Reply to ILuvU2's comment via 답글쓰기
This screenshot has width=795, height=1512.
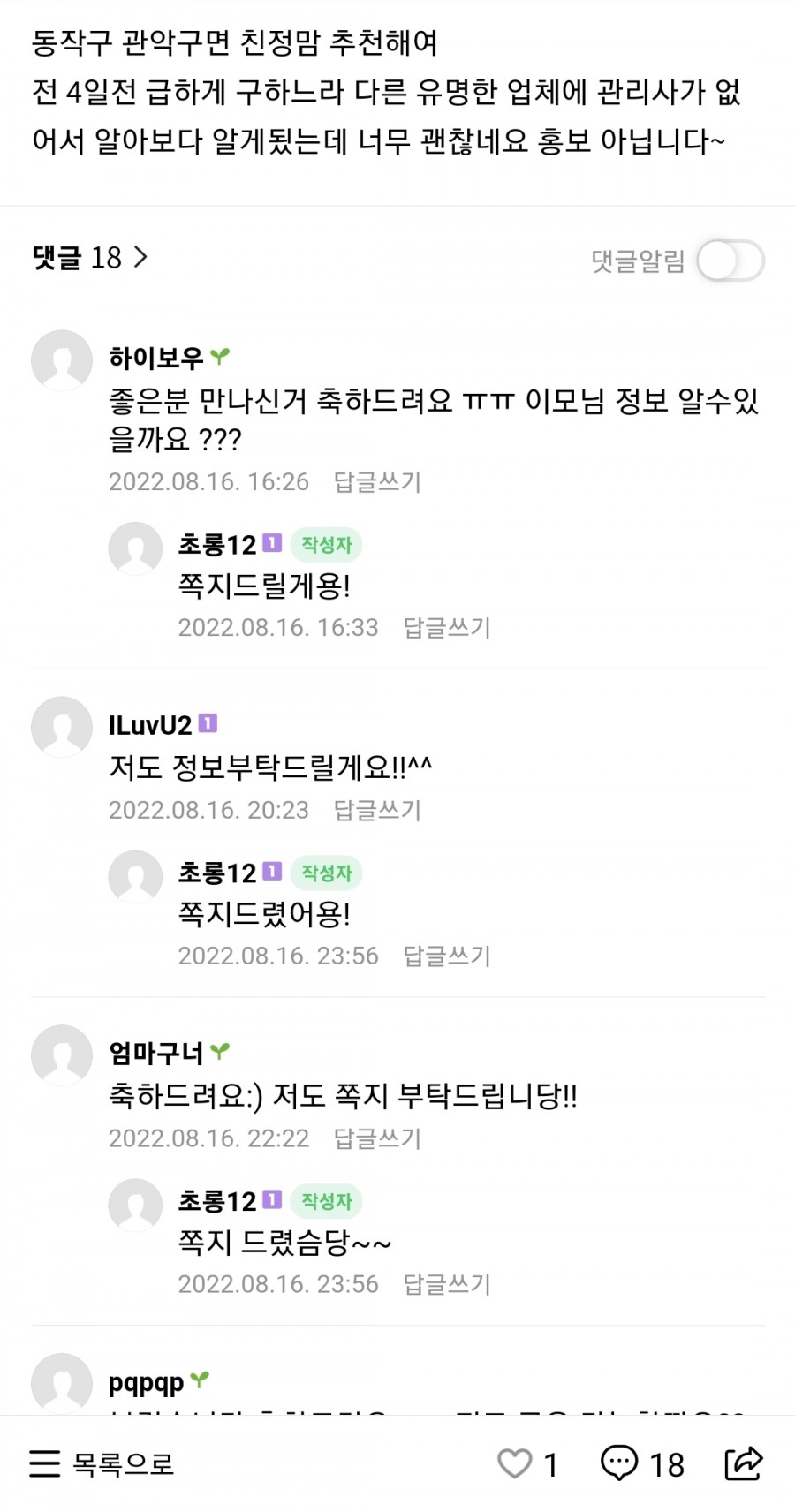point(377,811)
